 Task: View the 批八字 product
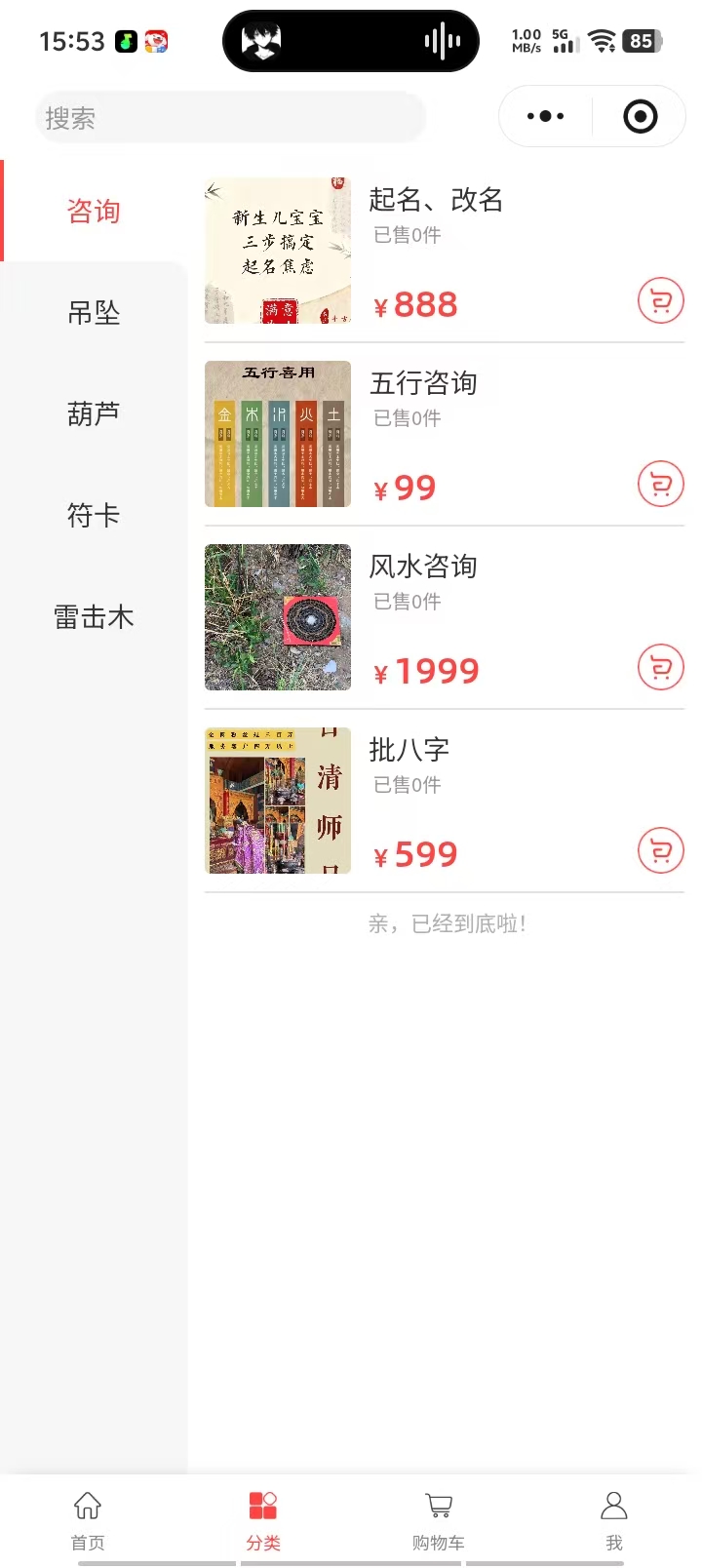pos(409,750)
